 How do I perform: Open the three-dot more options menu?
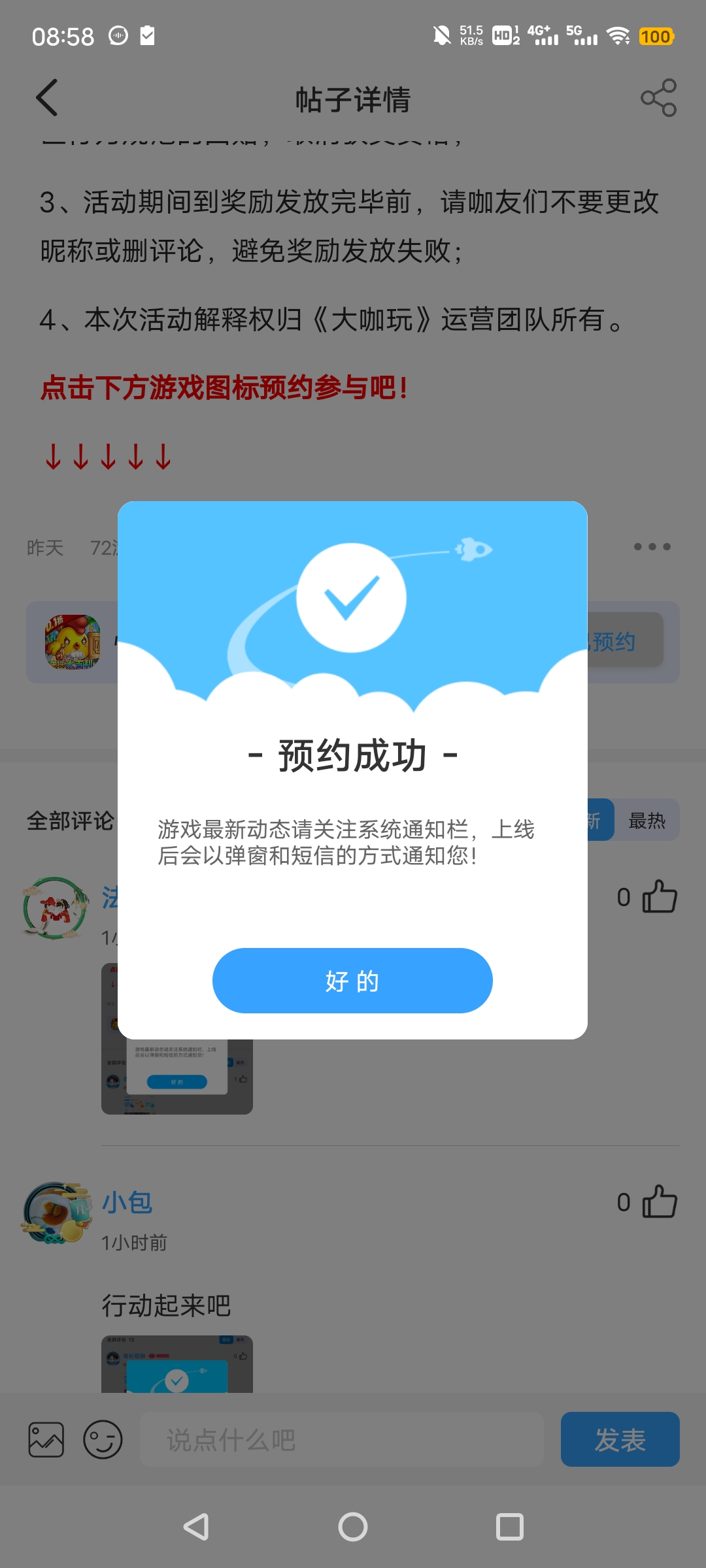(x=652, y=547)
